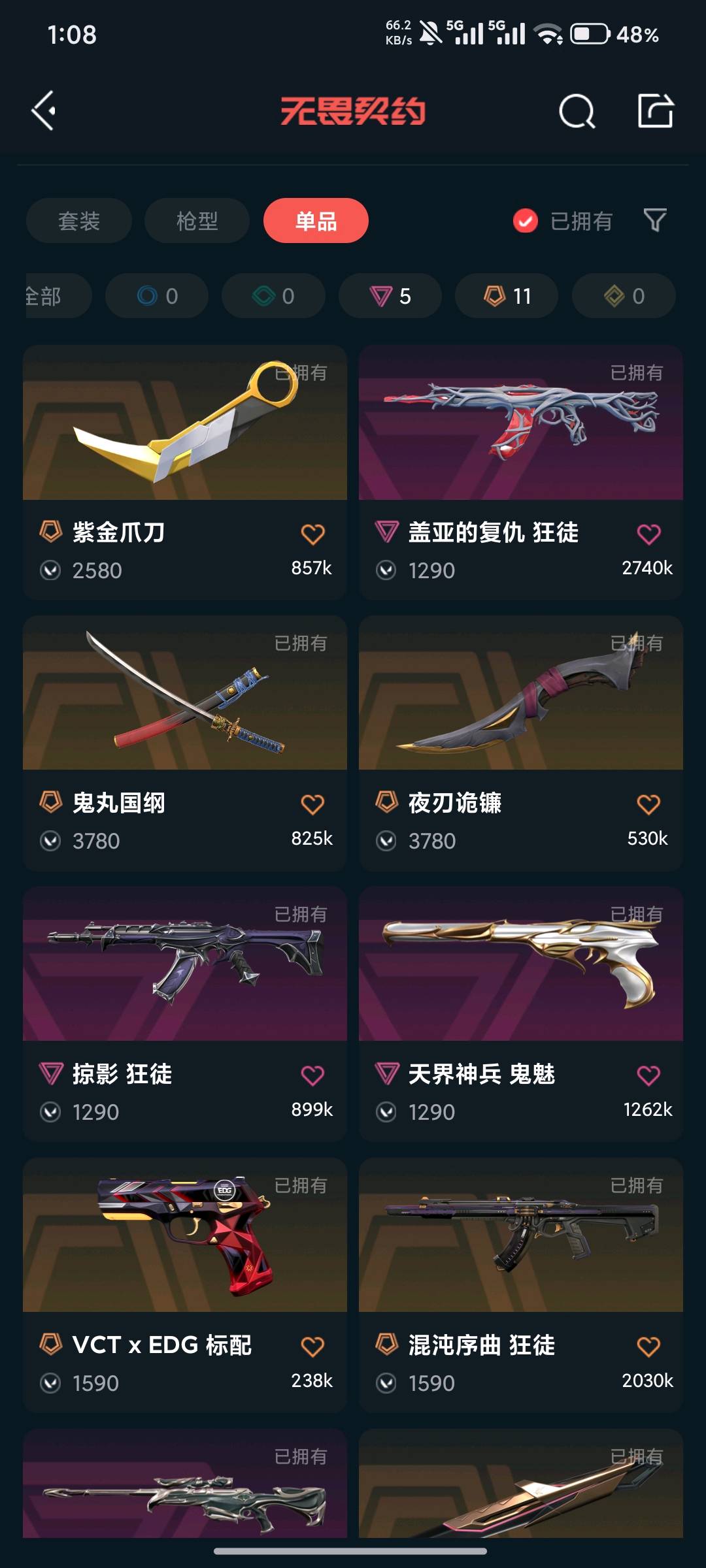Like the 混沌序曲 狂徒 skin

pos(648,1347)
